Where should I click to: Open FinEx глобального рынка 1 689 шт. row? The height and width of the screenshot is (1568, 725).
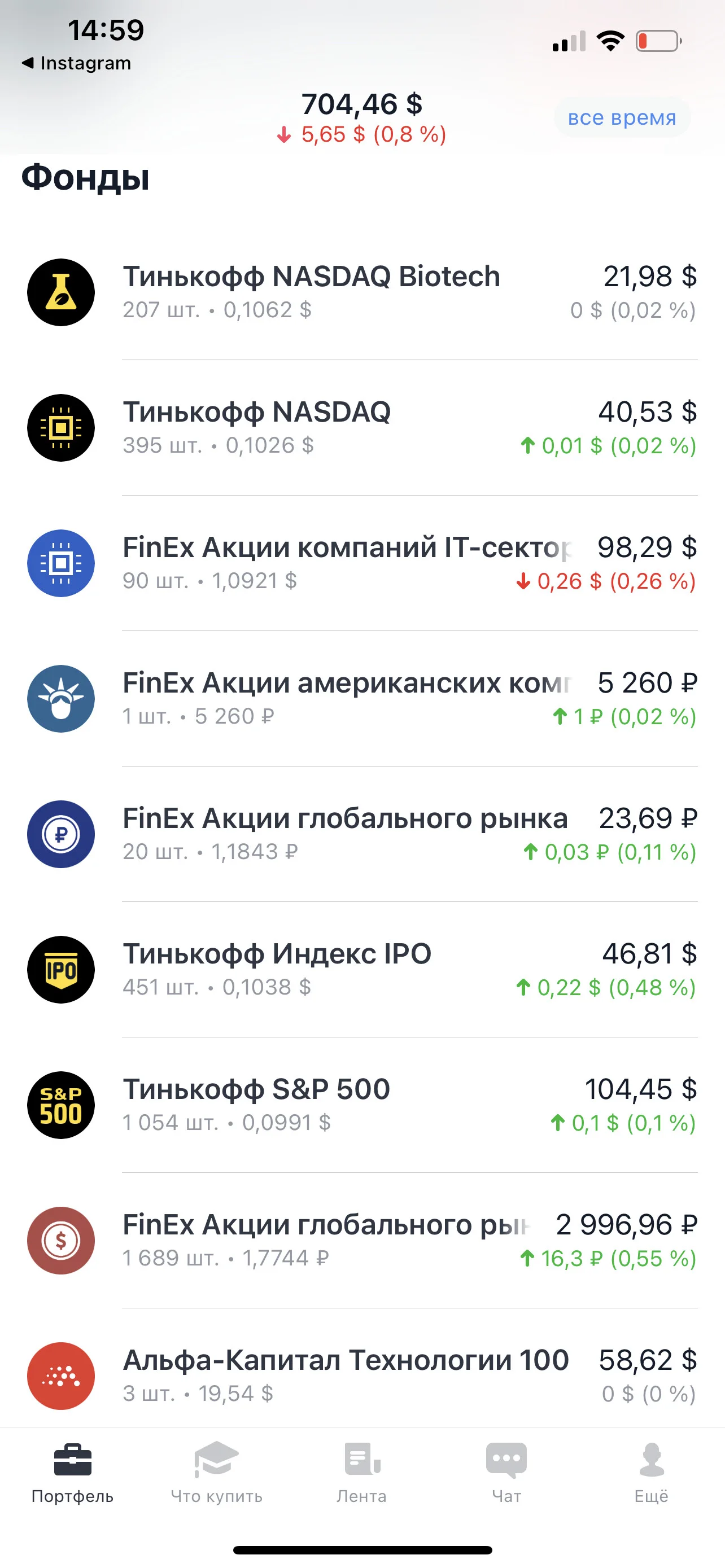362,1241
